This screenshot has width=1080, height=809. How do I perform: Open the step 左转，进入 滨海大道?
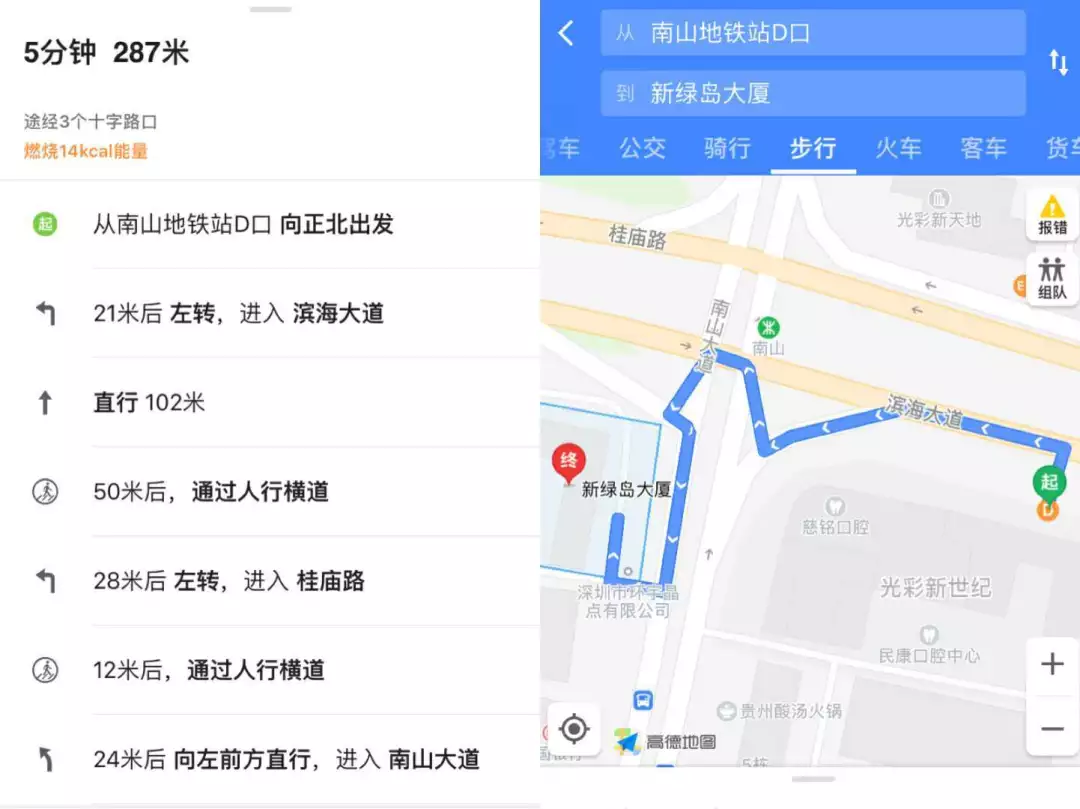pyautogui.click(x=270, y=314)
